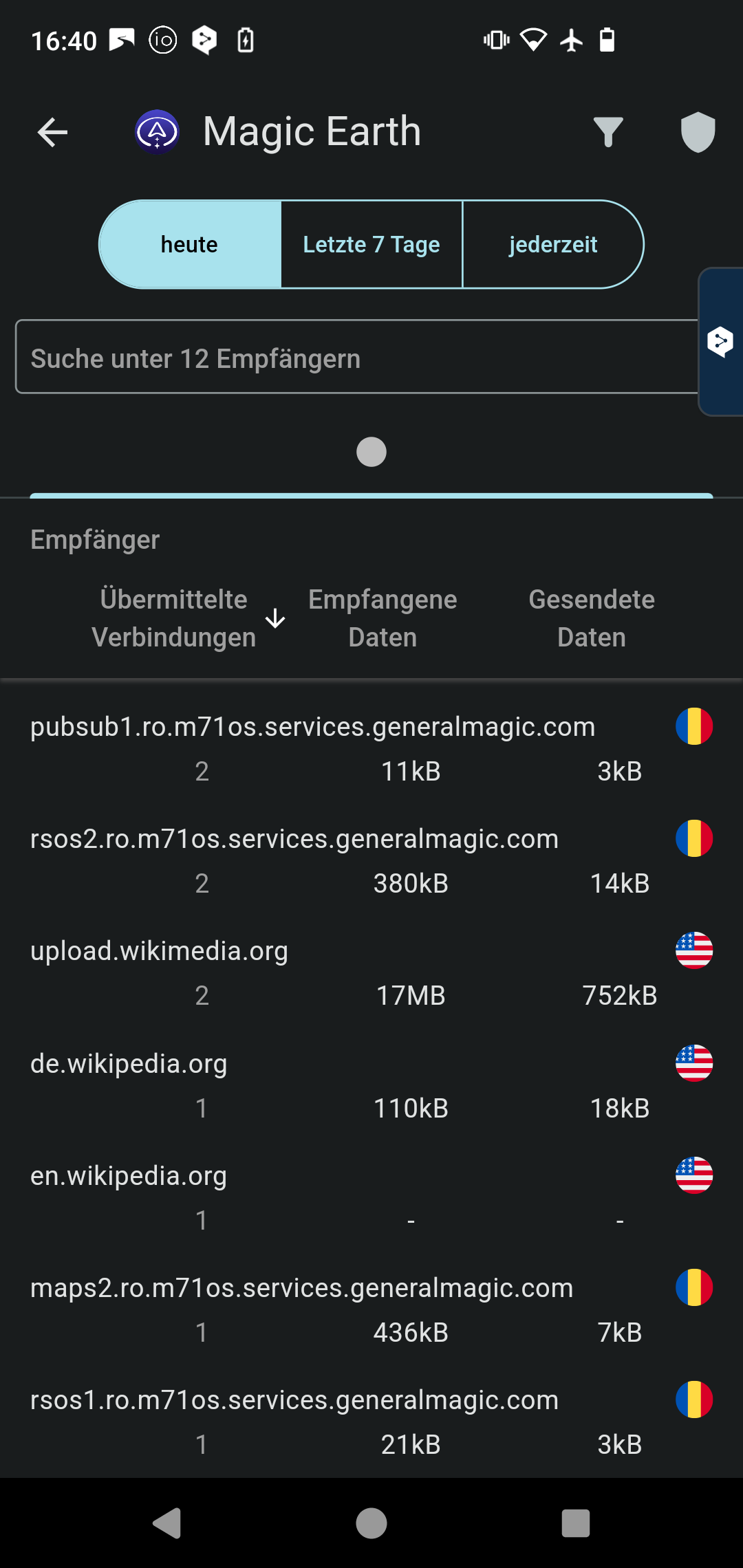Sort by Gesendete Daten column
The width and height of the screenshot is (743, 1568).
tap(592, 618)
